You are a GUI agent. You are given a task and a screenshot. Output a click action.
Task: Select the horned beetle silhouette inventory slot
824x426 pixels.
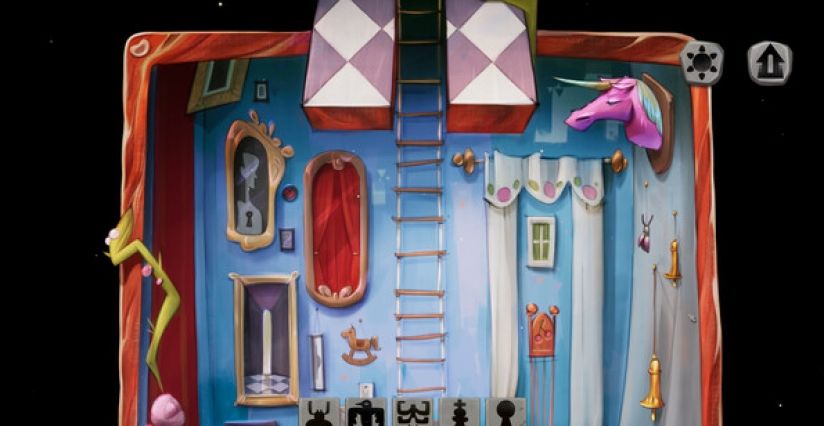click(x=320, y=412)
